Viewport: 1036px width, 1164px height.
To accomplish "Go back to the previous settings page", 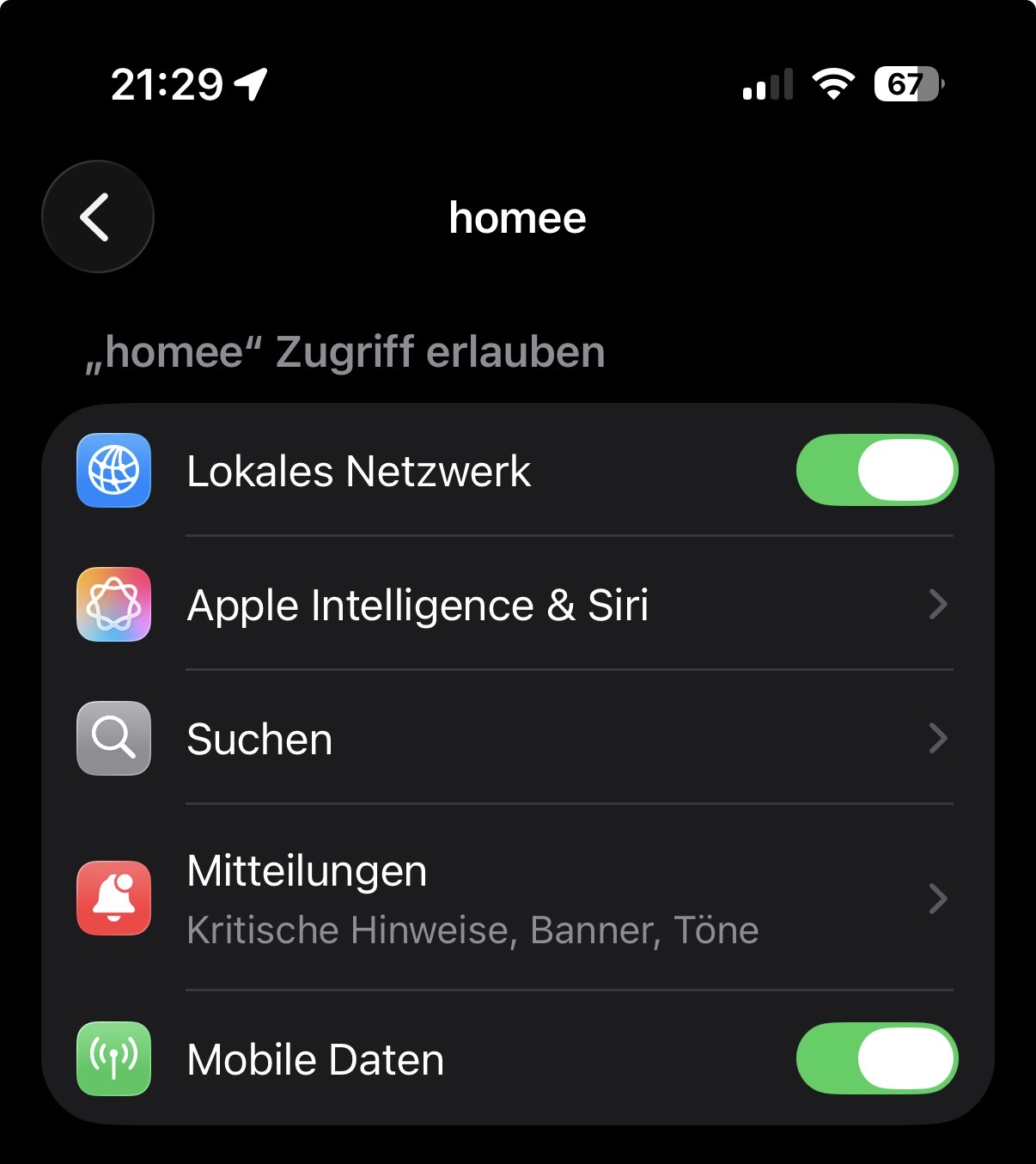I will [97, 217].
